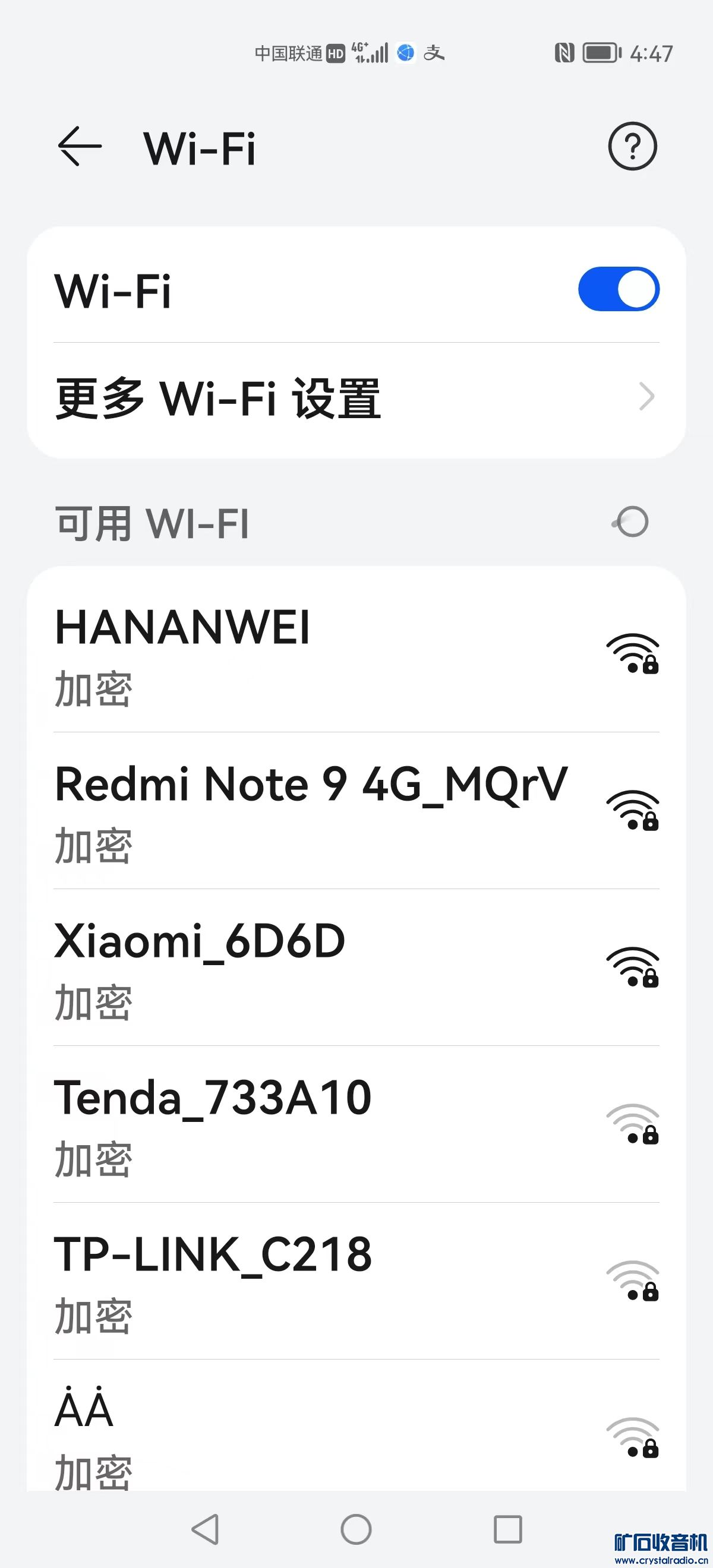
Task: Open 更多 Wi-Fi 设置
Action: [356, 398]
